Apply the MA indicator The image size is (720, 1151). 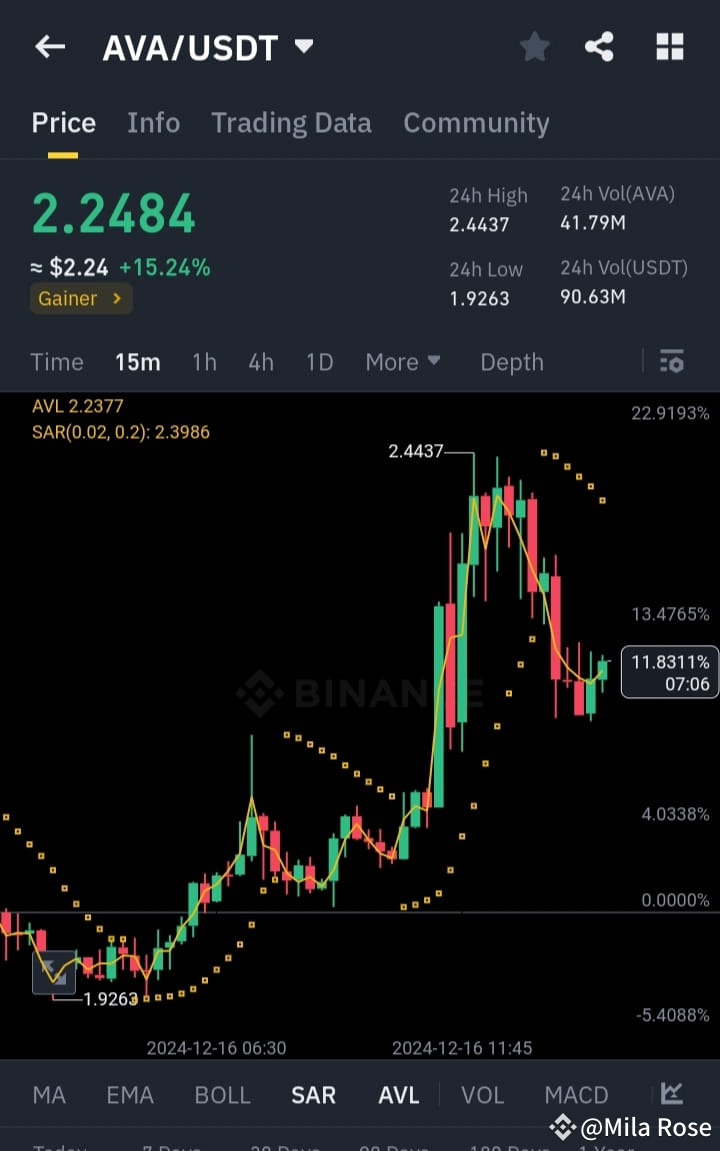49,1095
